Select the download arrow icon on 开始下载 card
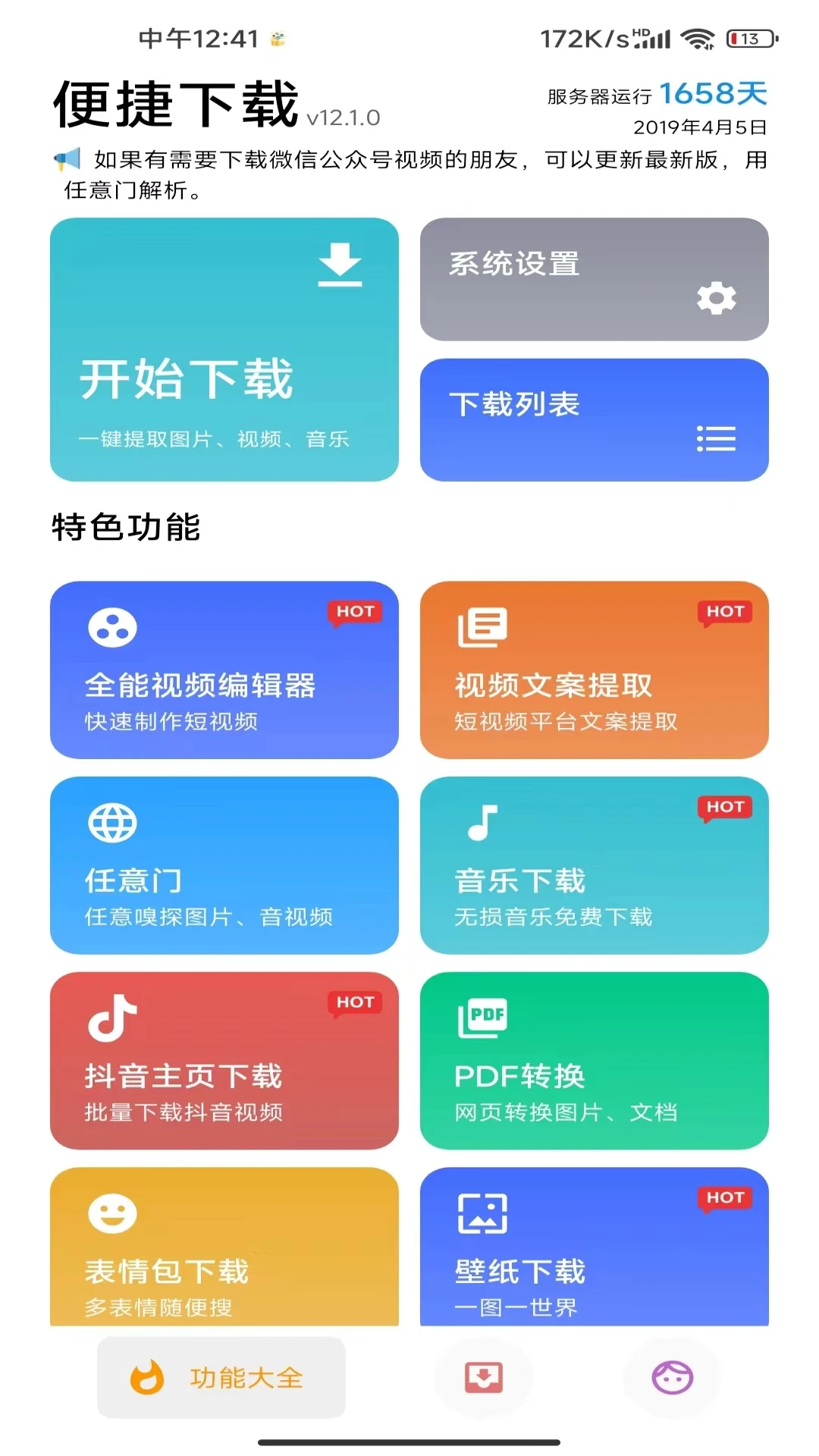 340,265
